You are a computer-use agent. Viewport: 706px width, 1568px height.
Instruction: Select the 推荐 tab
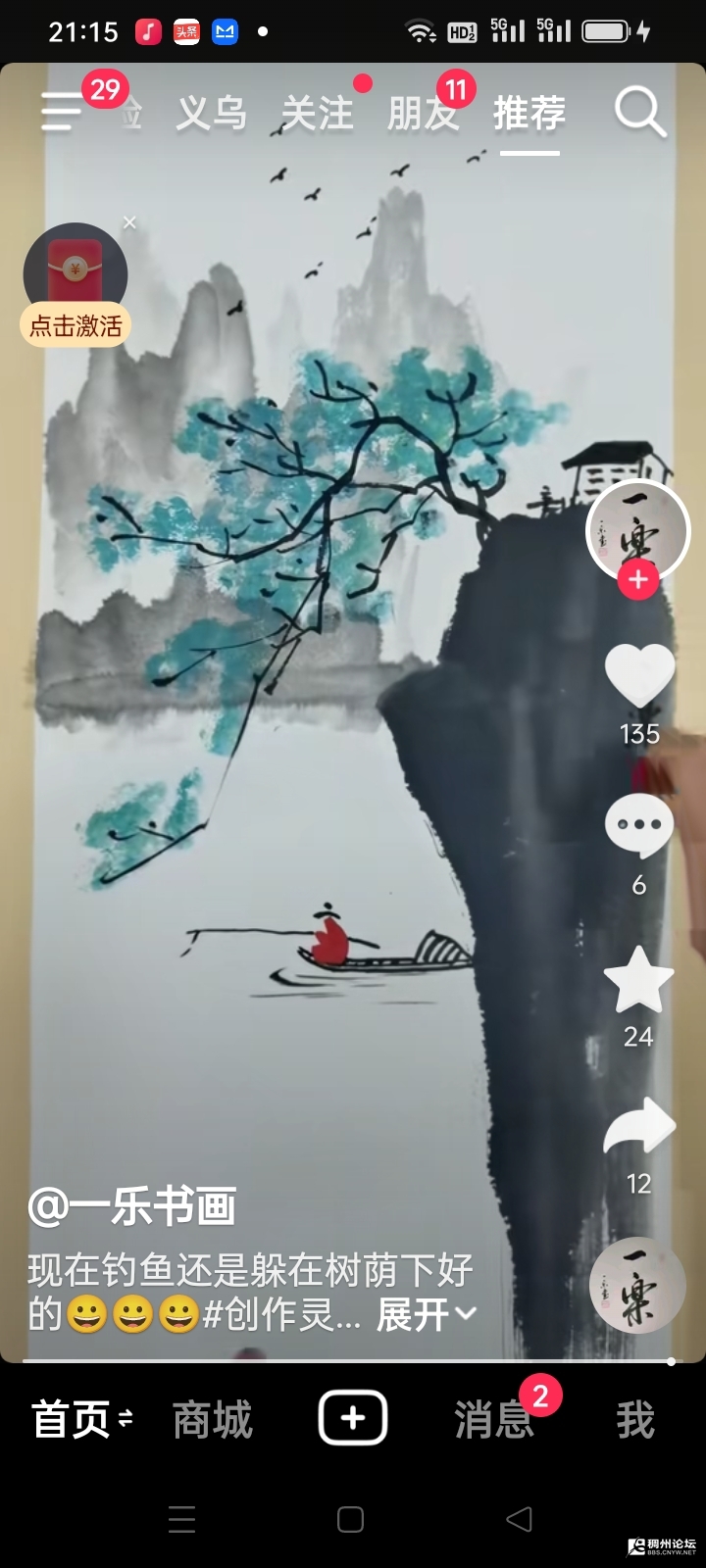[529, 114]
